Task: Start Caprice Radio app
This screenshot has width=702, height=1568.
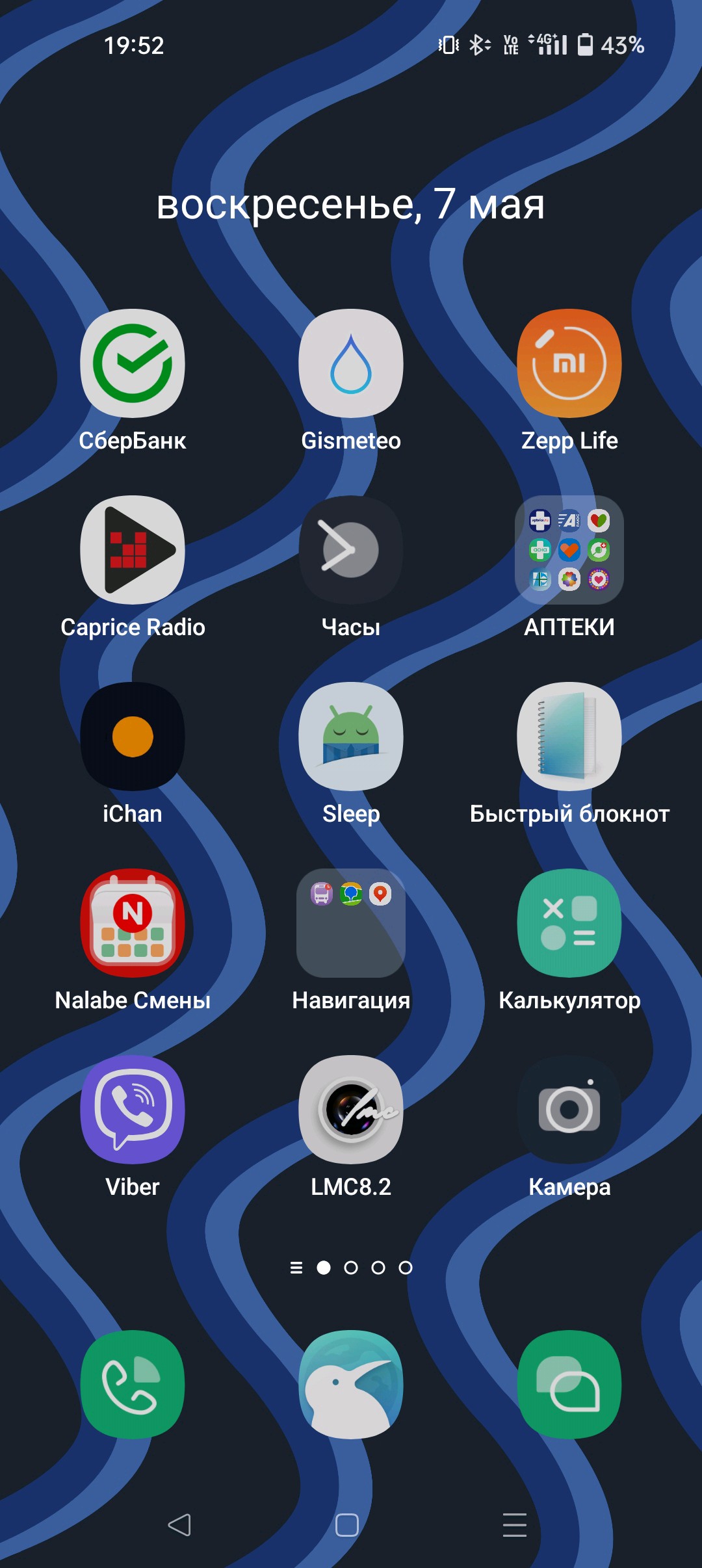Action: pos(133,550)
